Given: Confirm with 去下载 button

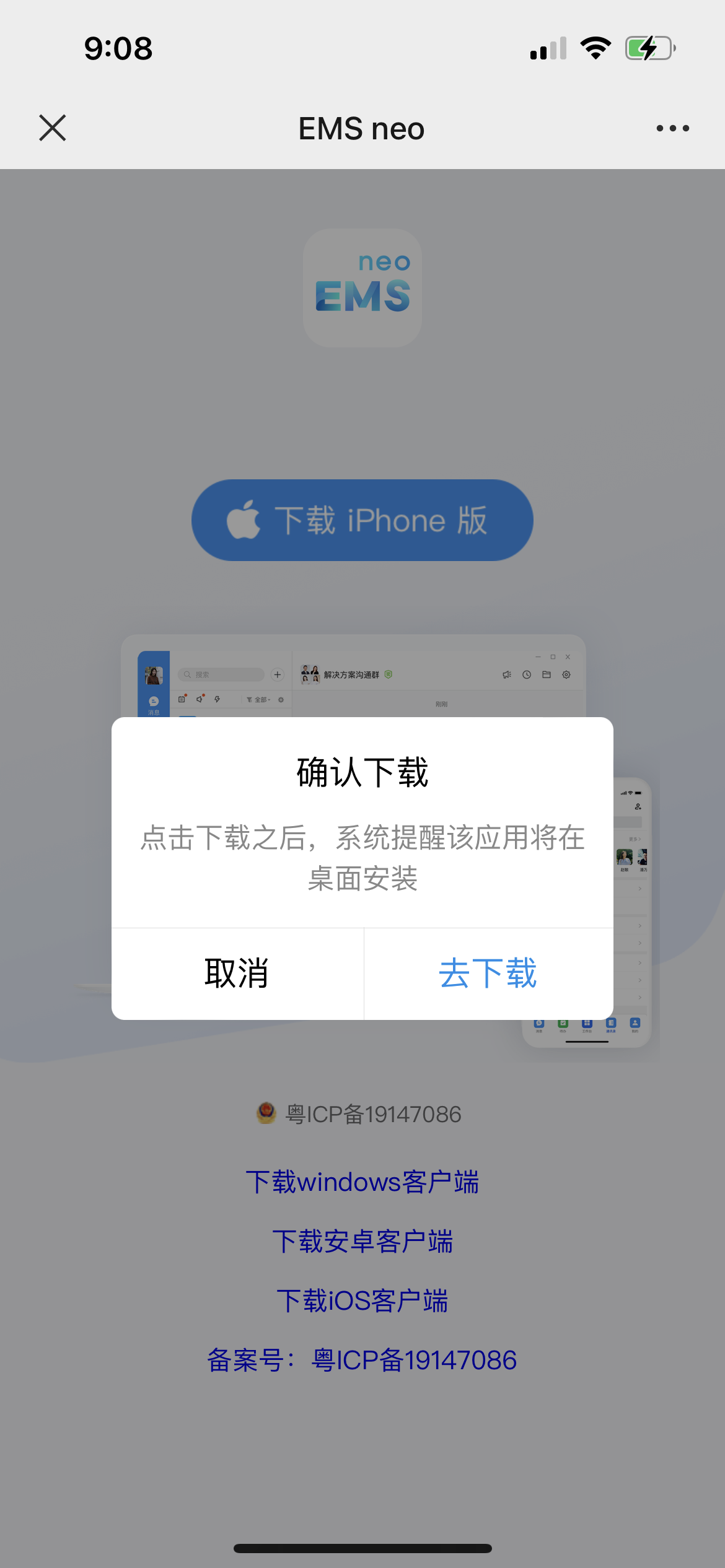Looking at the screenshot, I should (488, 973).
